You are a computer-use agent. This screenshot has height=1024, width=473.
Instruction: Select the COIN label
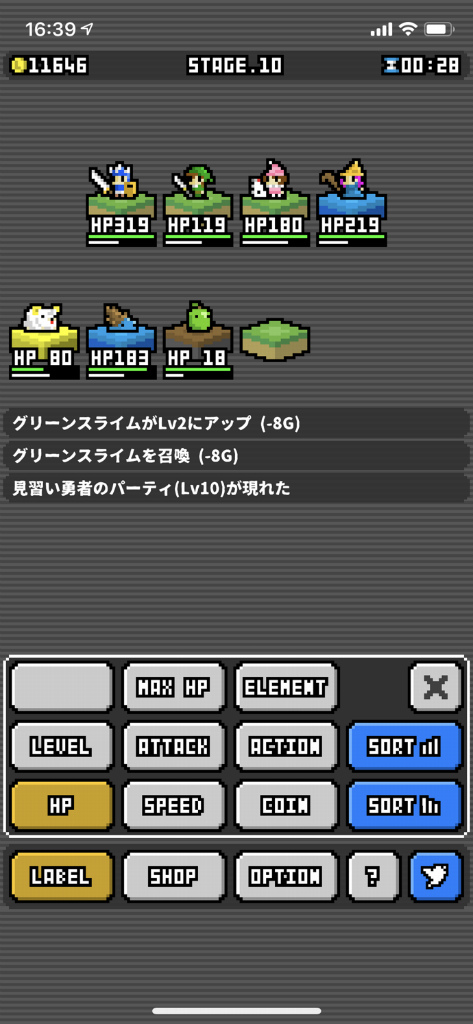tap(285, 805)
